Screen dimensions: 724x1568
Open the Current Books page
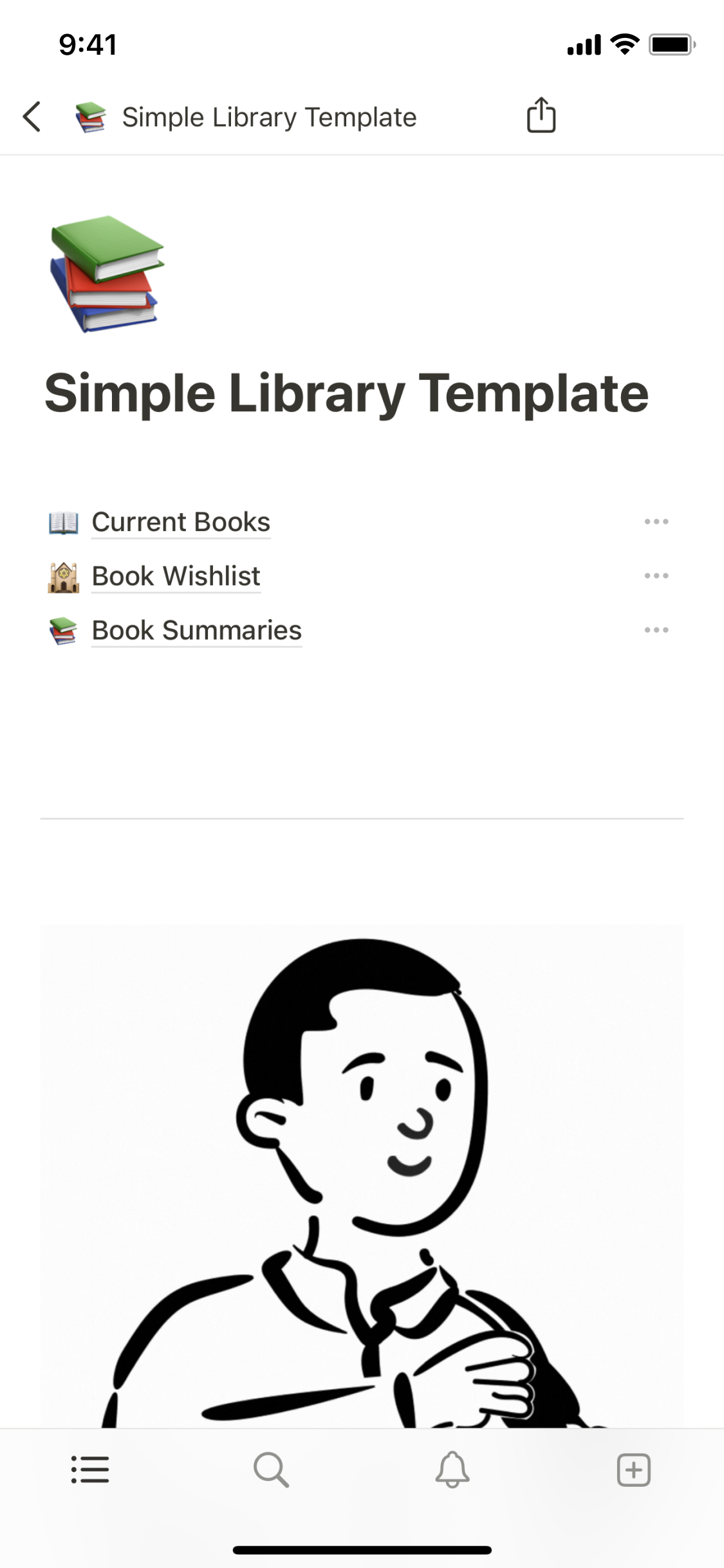tap(180, 522)
